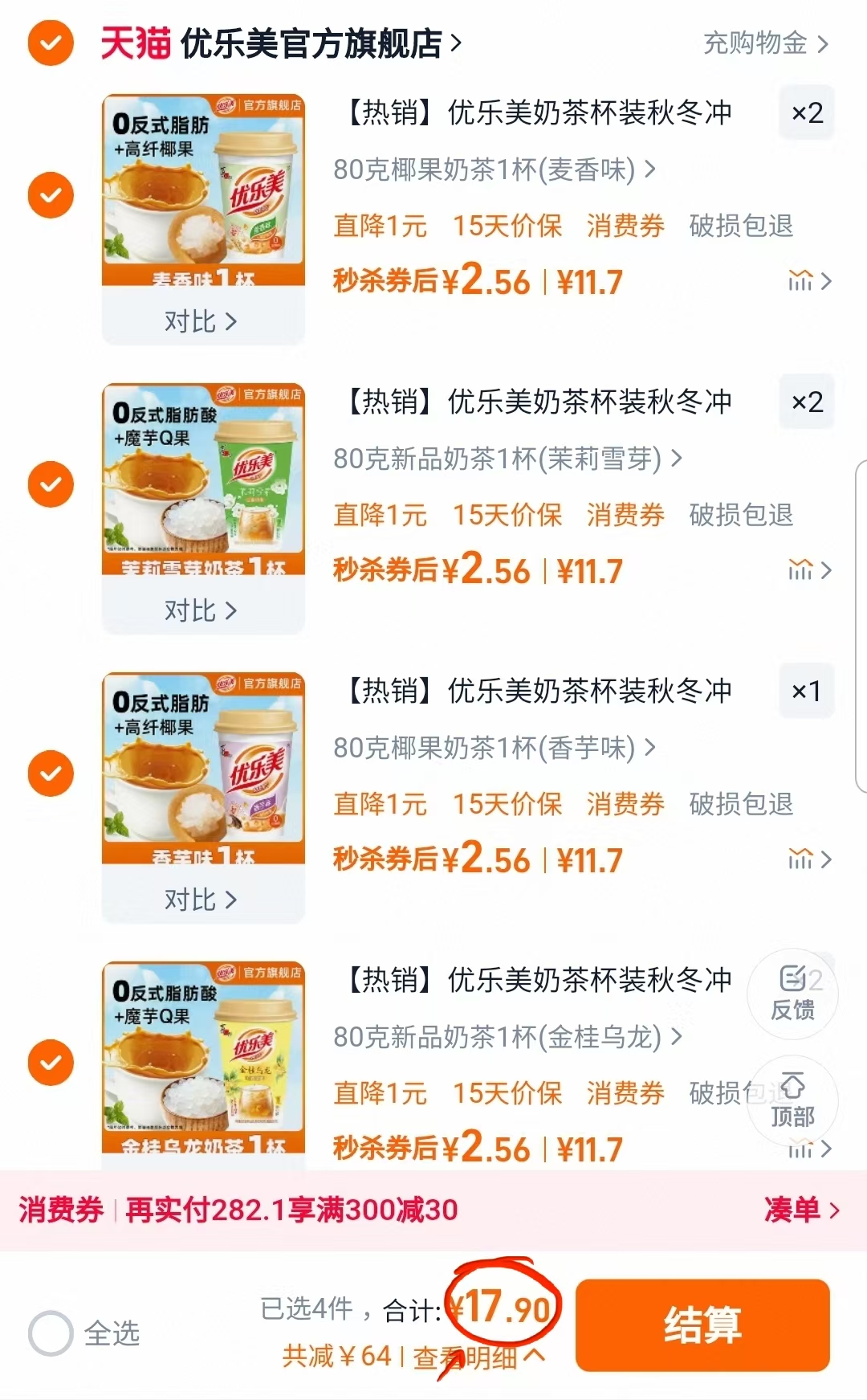This screenshot has width=867, height=1400.
Task: Deselect the 金桂乌龙 milk tea checkbox
Action: click(x=50, y=1062)
